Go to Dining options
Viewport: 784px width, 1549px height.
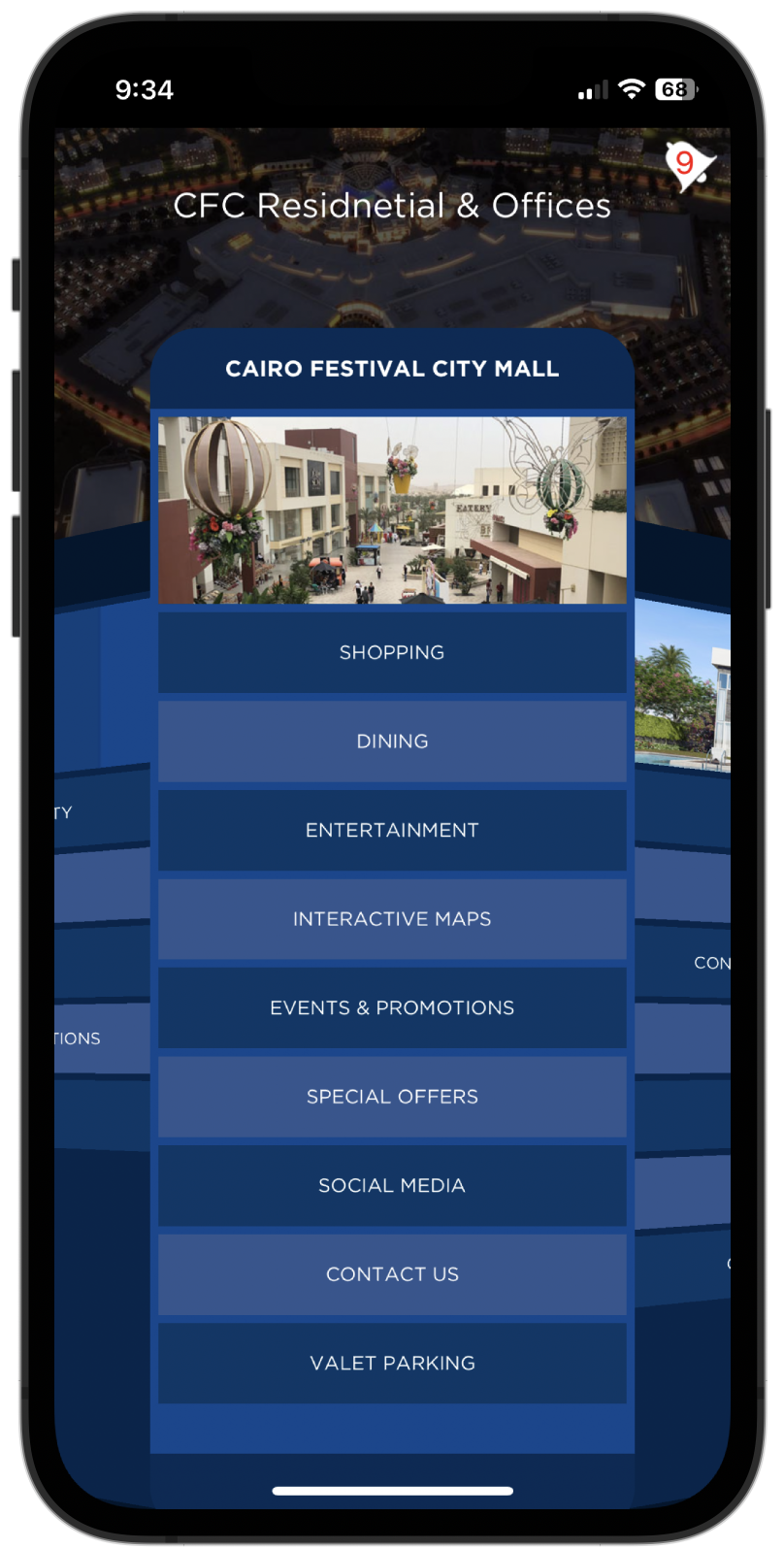pos(392,742)
